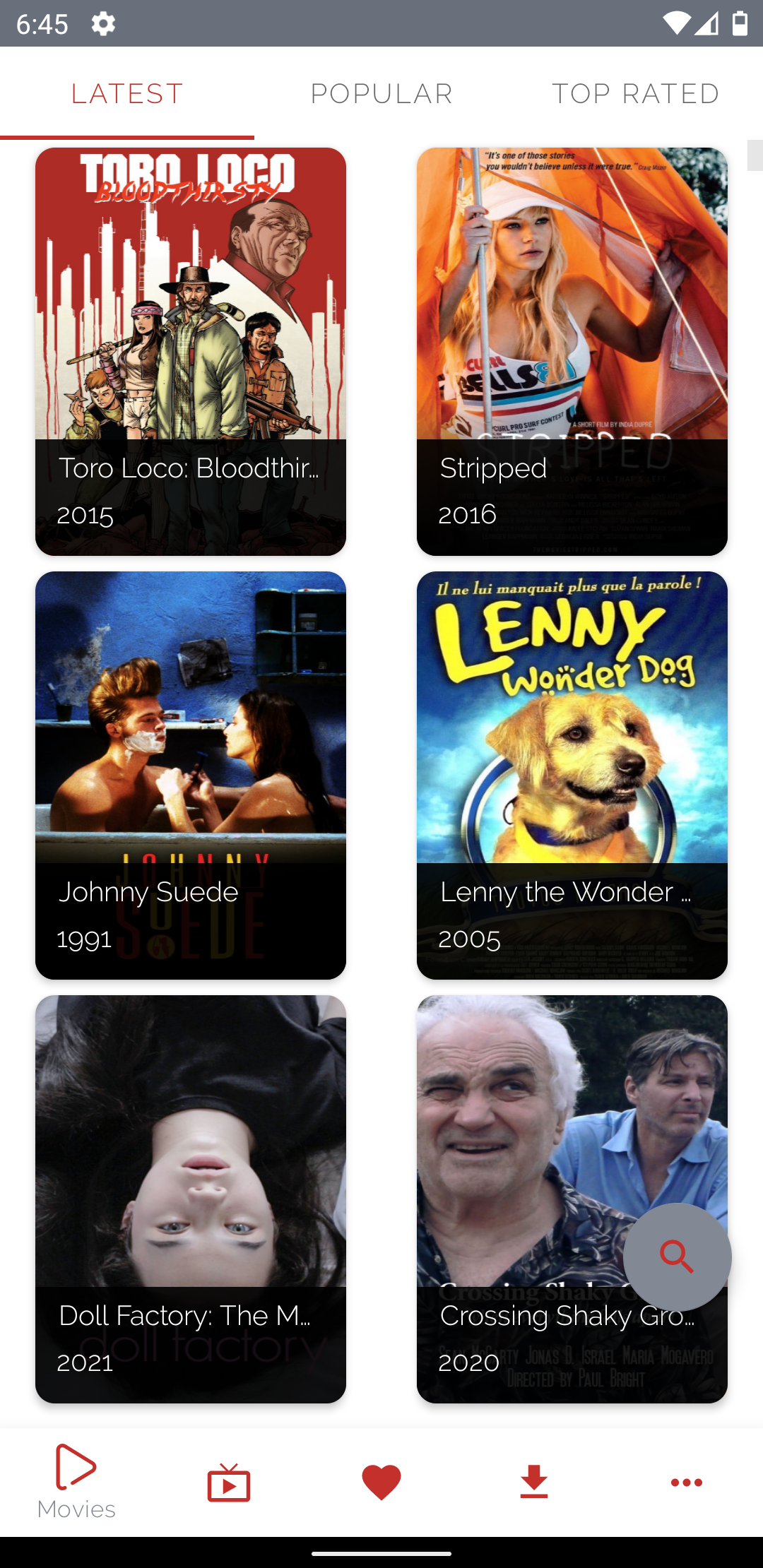Open the more options tab
This screenshot has width=763, height=1568.
coord(687,1482)
